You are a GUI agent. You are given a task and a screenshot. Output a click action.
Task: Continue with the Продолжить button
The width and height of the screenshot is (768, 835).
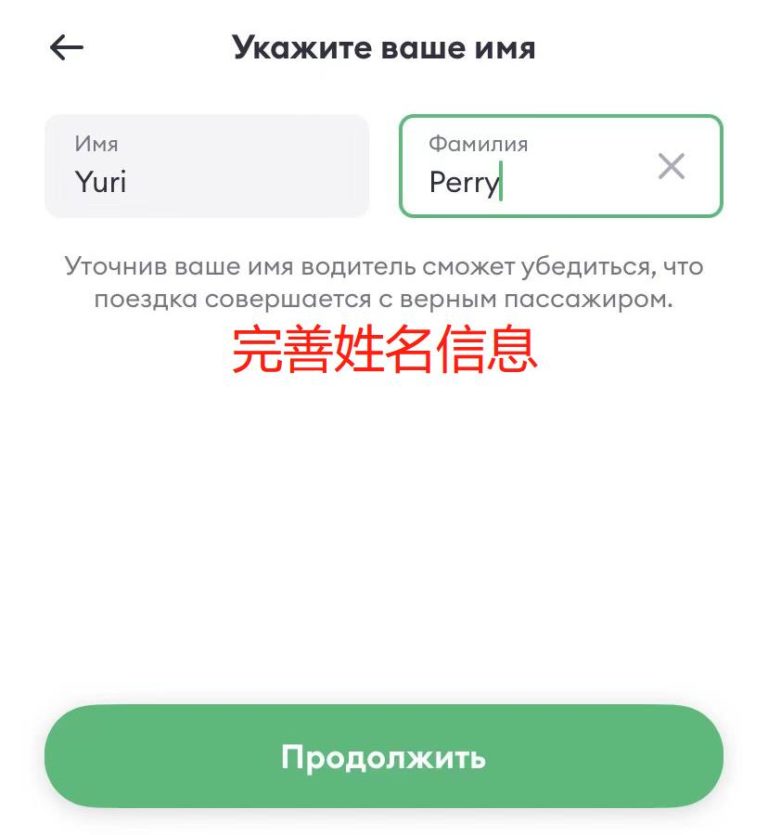coord(383,756)
